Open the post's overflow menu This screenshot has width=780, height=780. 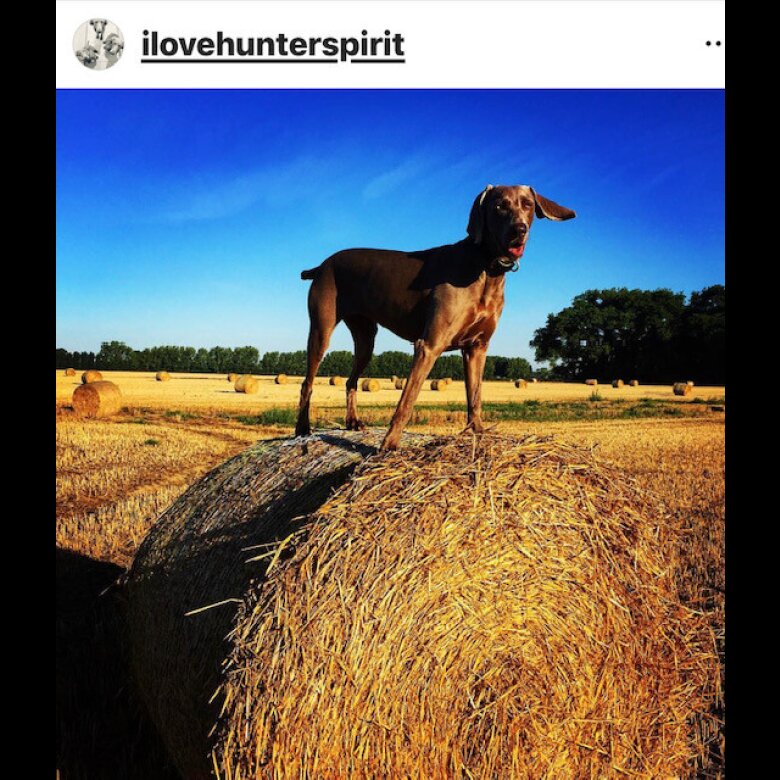coord(712,44)
